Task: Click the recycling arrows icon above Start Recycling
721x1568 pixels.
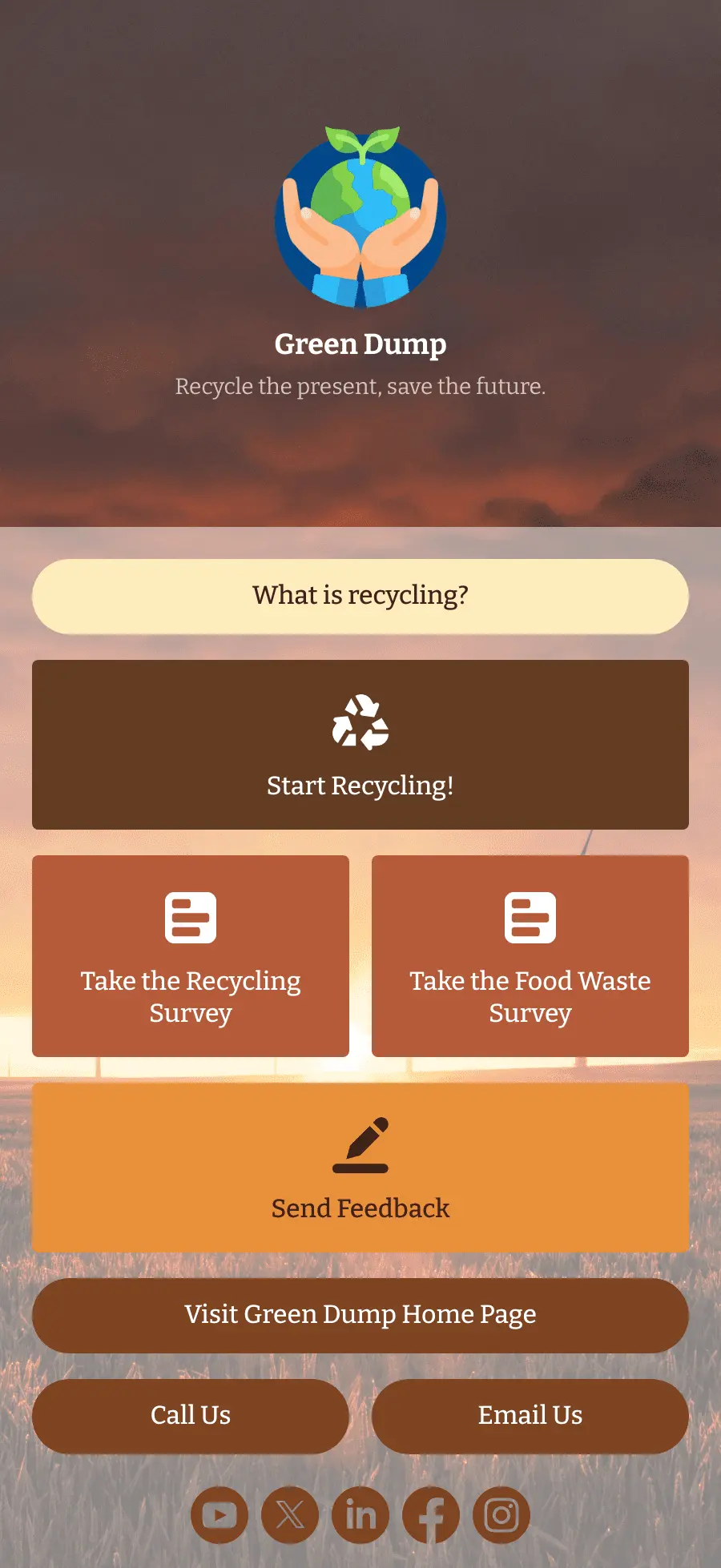Action: (360, 723)
